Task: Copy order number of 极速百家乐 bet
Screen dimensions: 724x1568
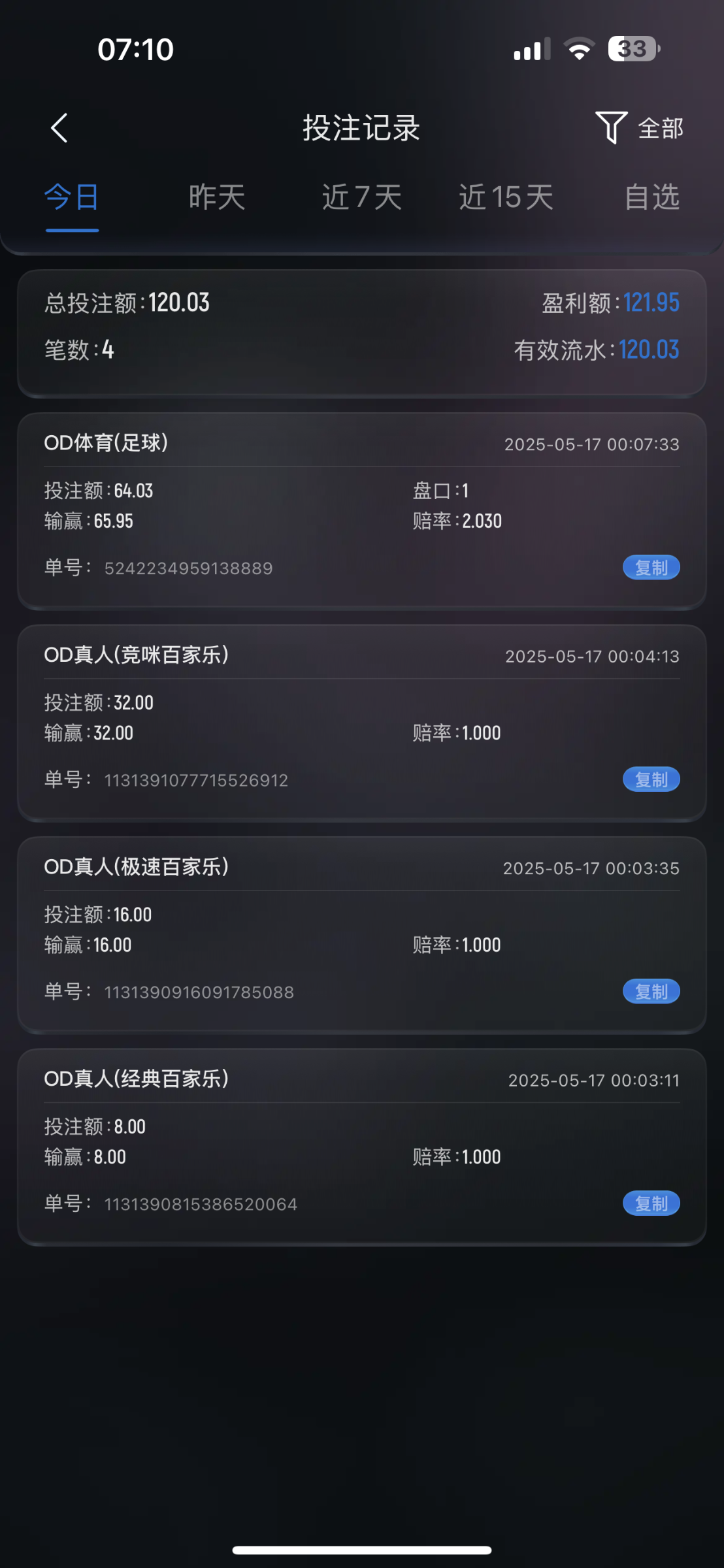Action: coord(651,992)
